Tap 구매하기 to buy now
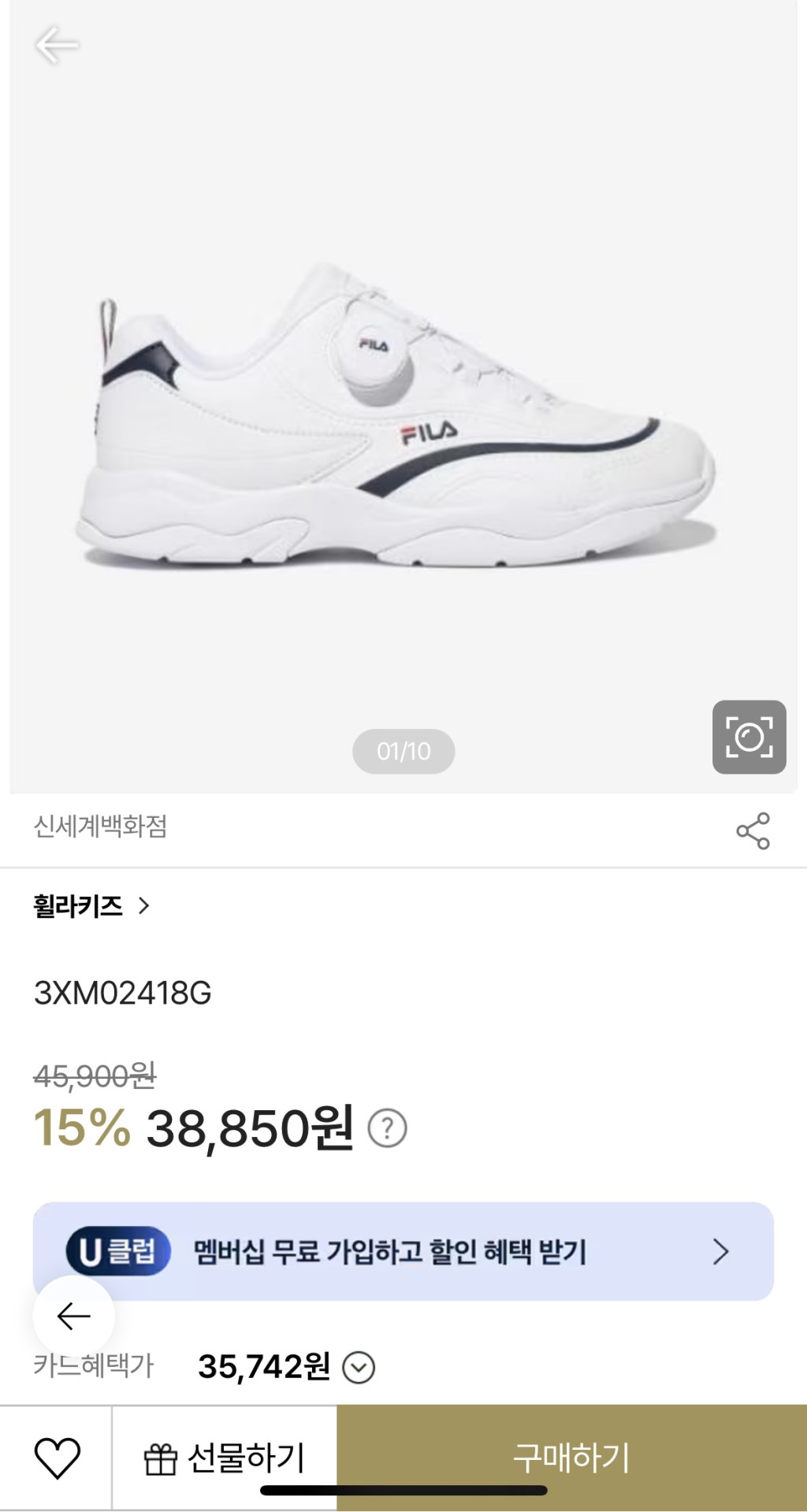Screen dimensions: 807x1512 pyautogui.click(x=571, y=1458)
